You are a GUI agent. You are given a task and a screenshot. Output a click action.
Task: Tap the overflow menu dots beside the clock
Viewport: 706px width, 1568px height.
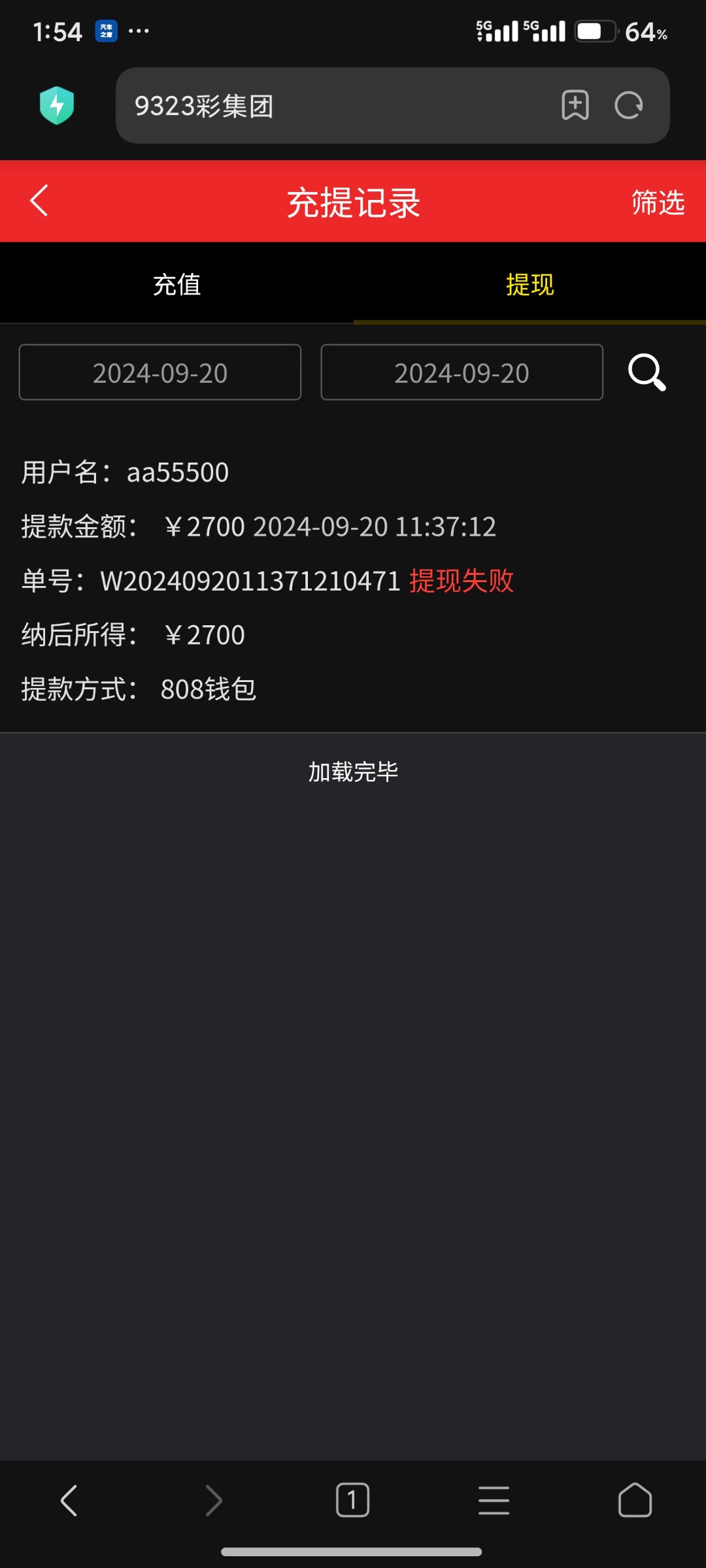click(x=139, y=31)
